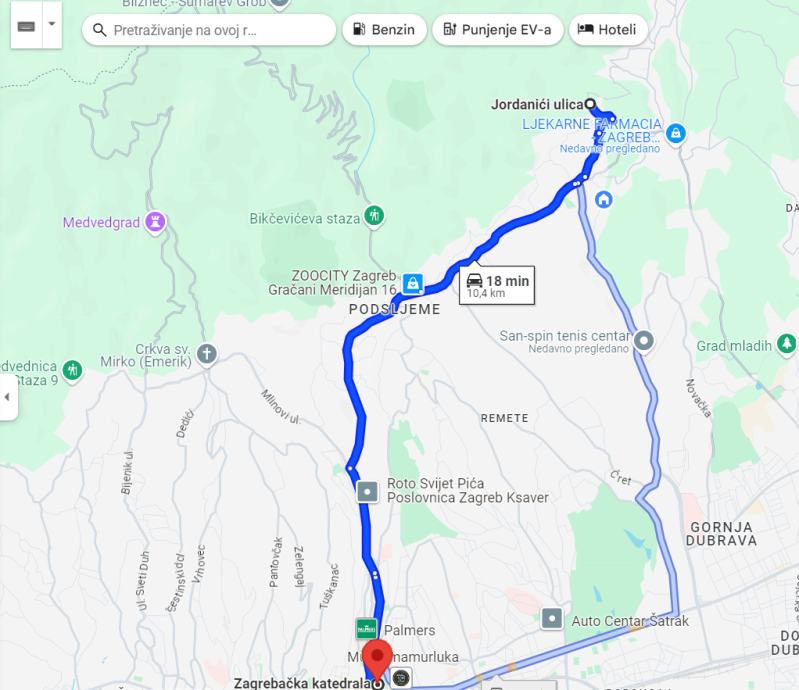This screenshot has width=799, height=690.
Task: Open the Palmers store marker
Action: (x=367, y=629)
